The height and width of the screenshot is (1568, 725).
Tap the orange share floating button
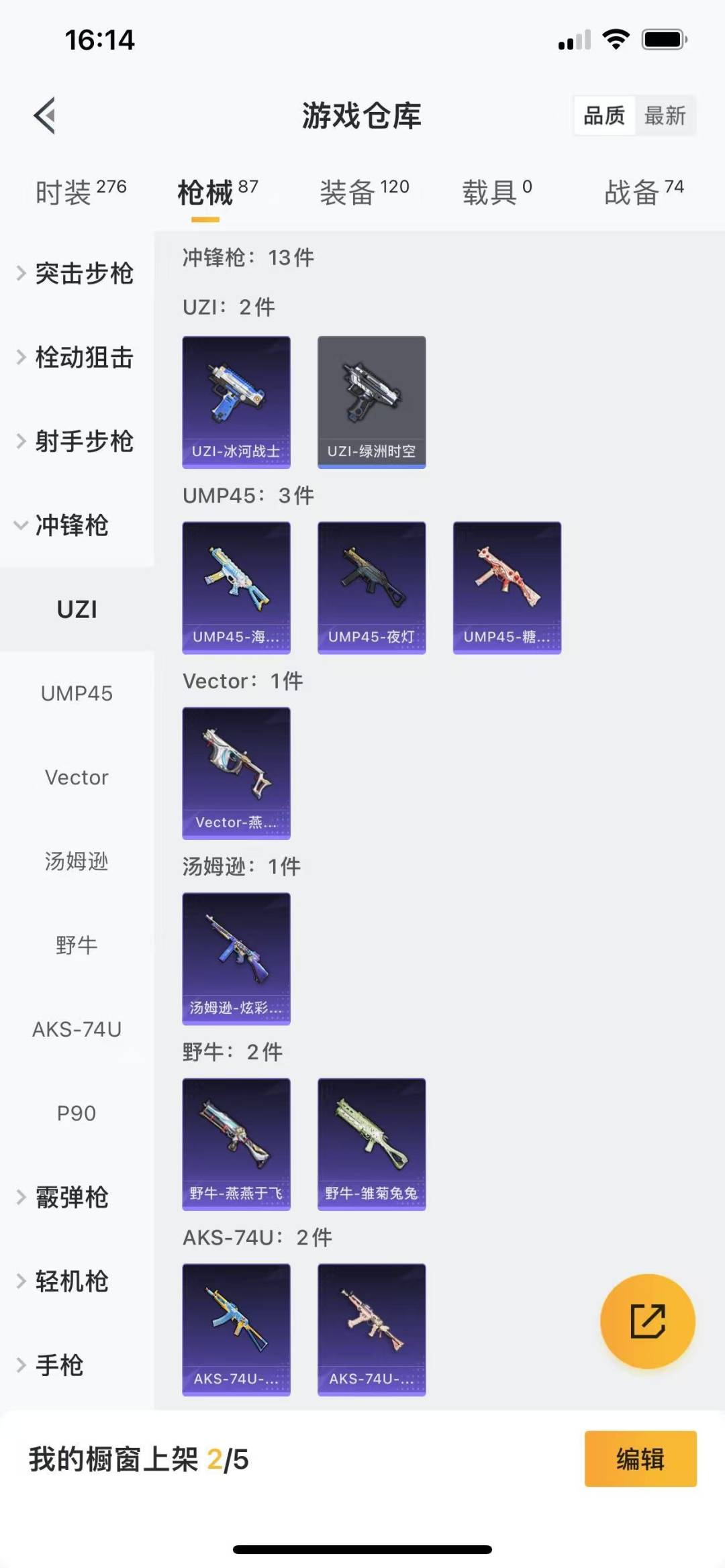647,1321
